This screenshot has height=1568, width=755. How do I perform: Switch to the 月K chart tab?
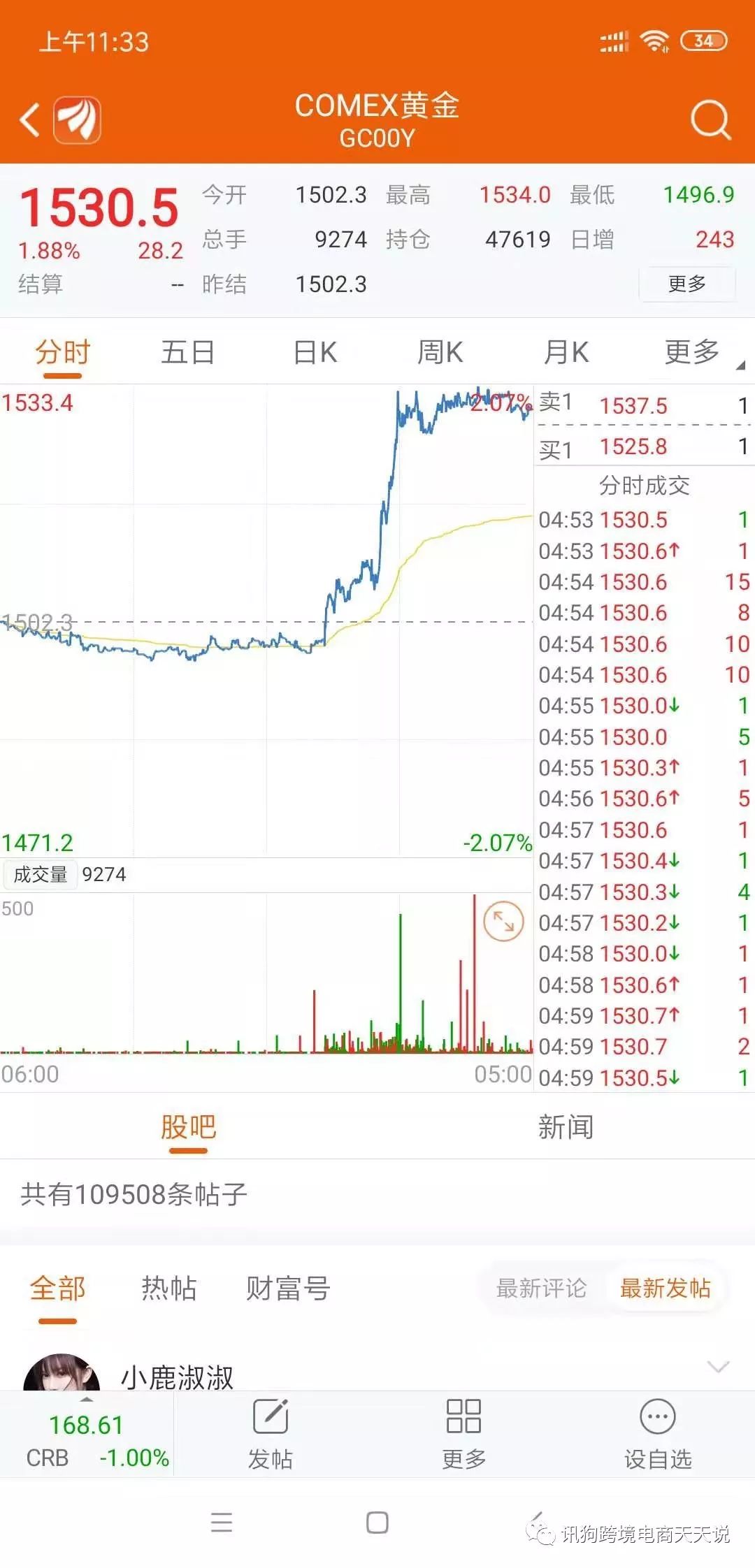[566, 352]
